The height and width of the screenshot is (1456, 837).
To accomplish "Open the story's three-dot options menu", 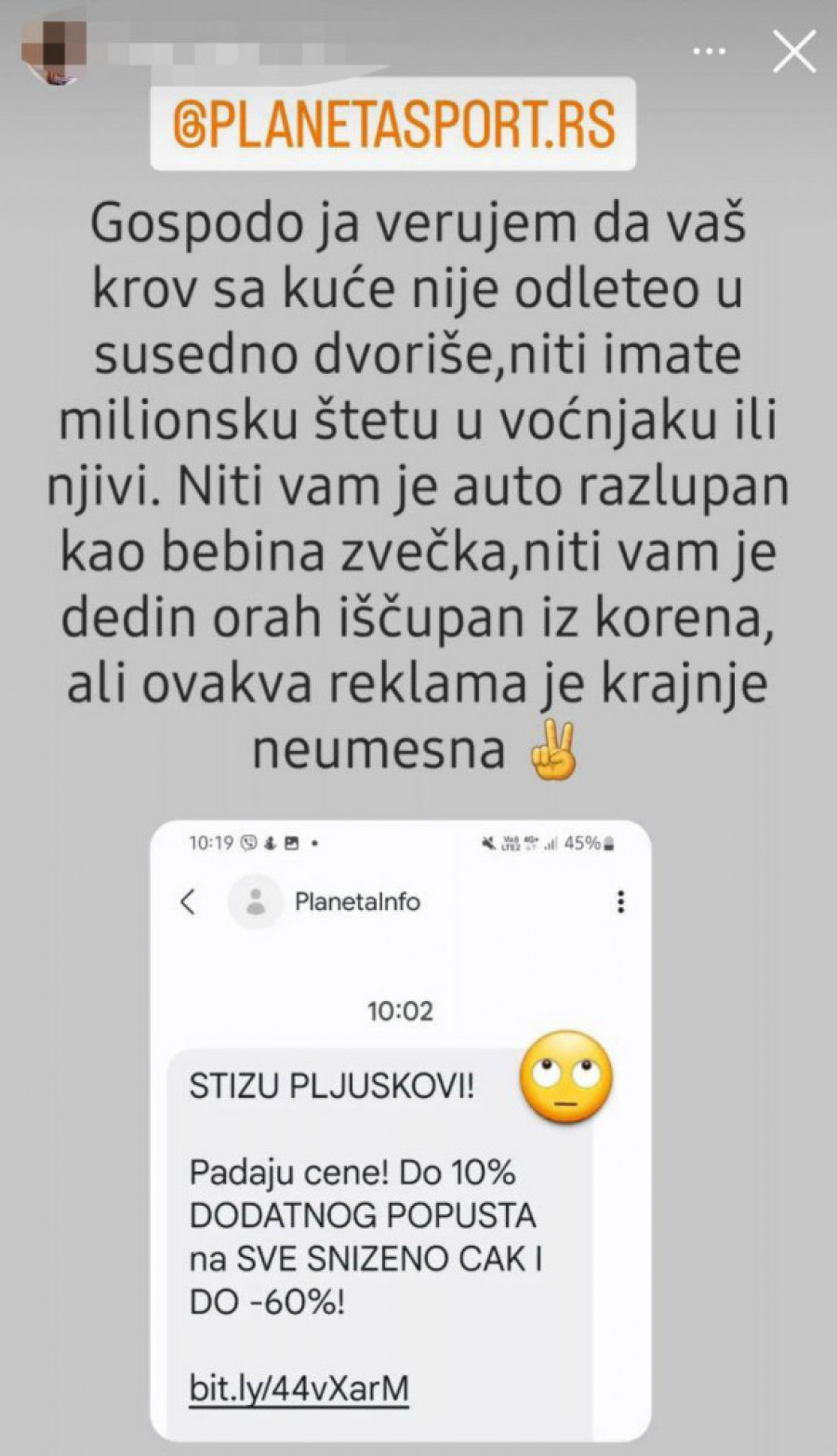I will coord(710,51).
